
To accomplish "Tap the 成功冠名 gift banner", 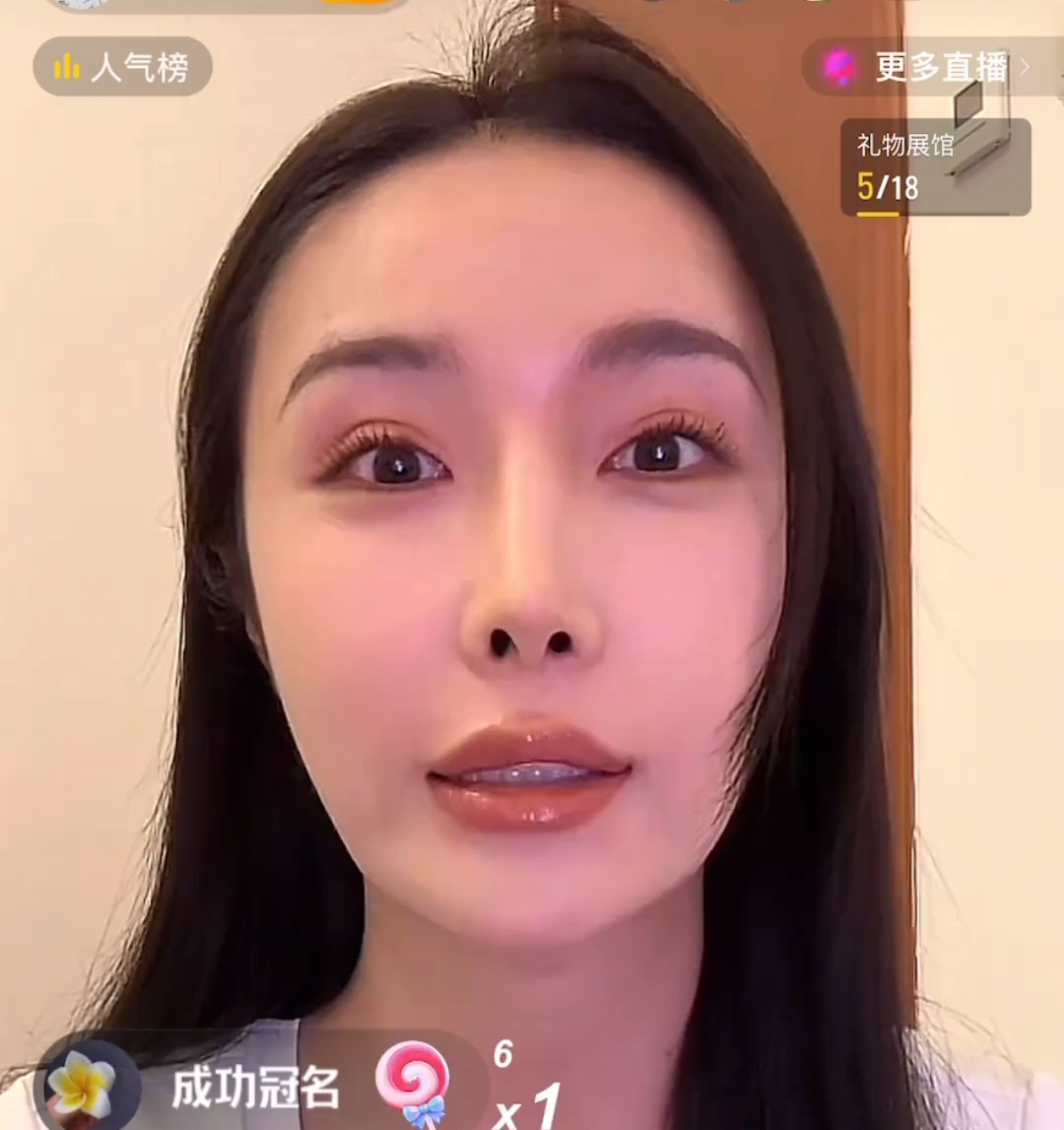I will tap(256, 1088).
